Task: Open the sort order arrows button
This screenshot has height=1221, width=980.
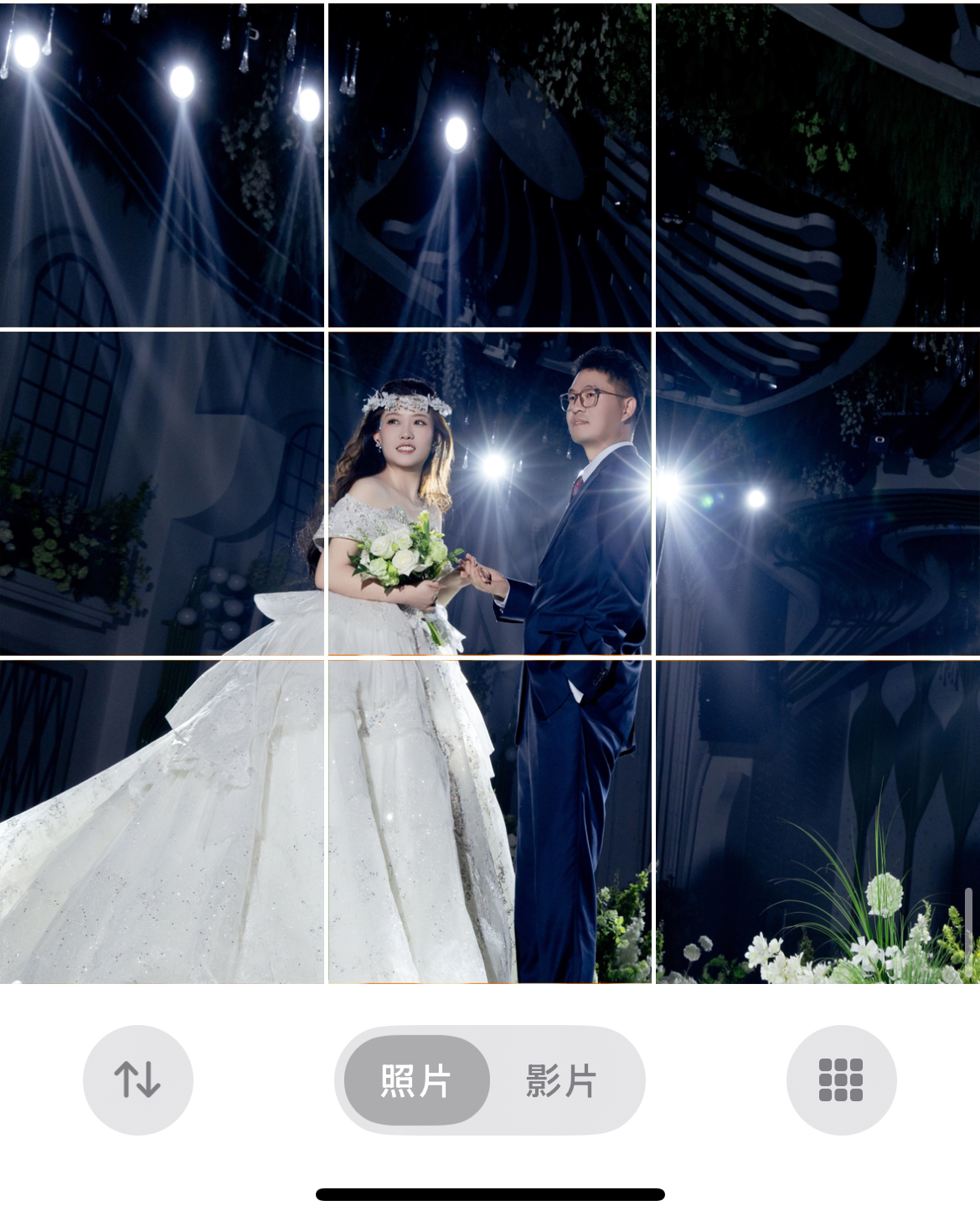Action: tap(137, 1079)
